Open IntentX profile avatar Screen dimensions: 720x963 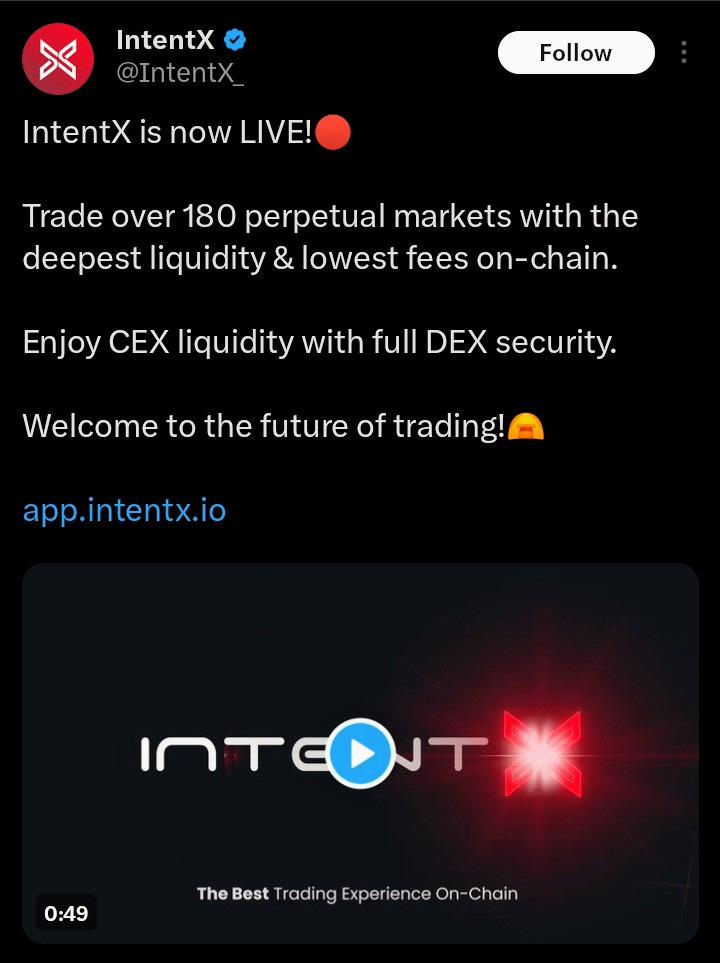point(58,58)
